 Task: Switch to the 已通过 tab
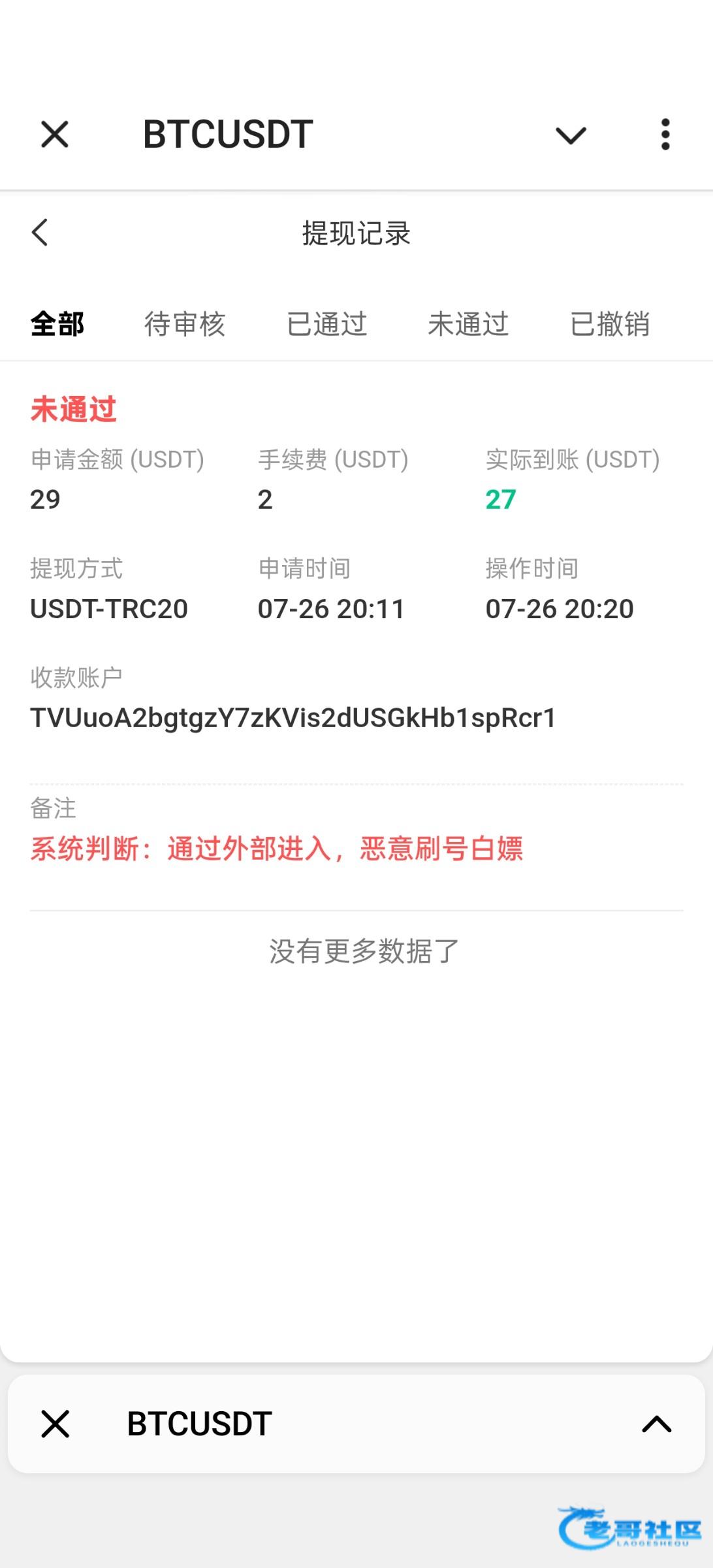327,324
